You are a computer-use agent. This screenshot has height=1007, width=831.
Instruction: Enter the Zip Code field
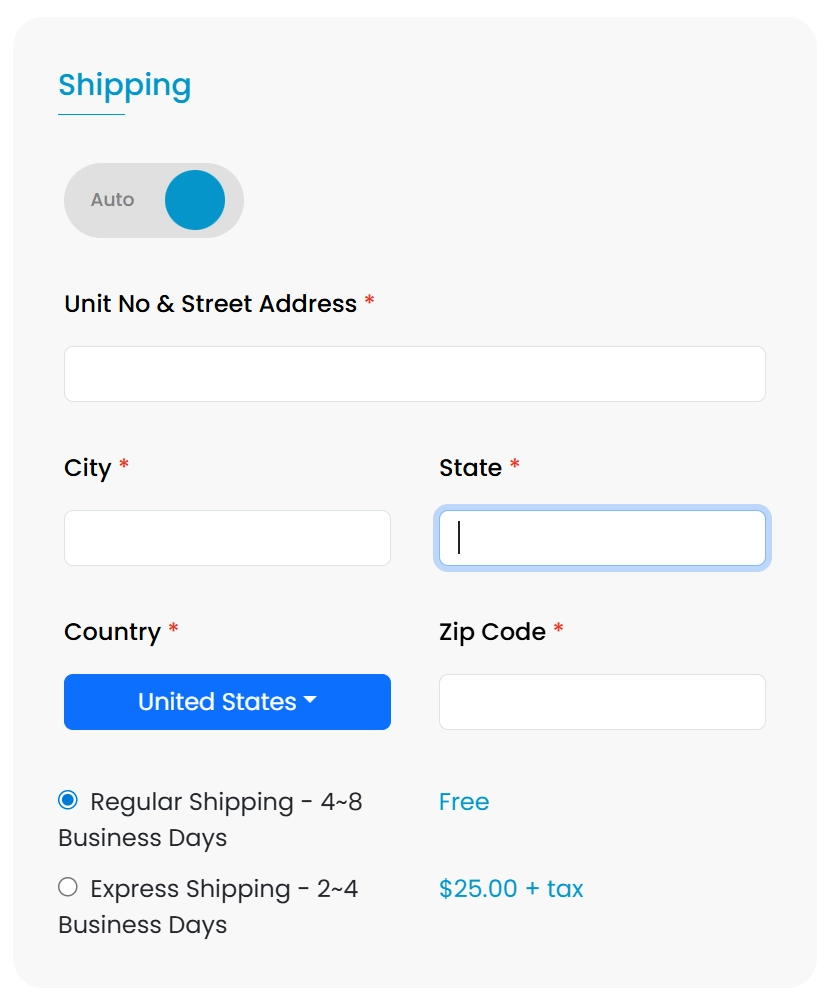tap(602, 702)
